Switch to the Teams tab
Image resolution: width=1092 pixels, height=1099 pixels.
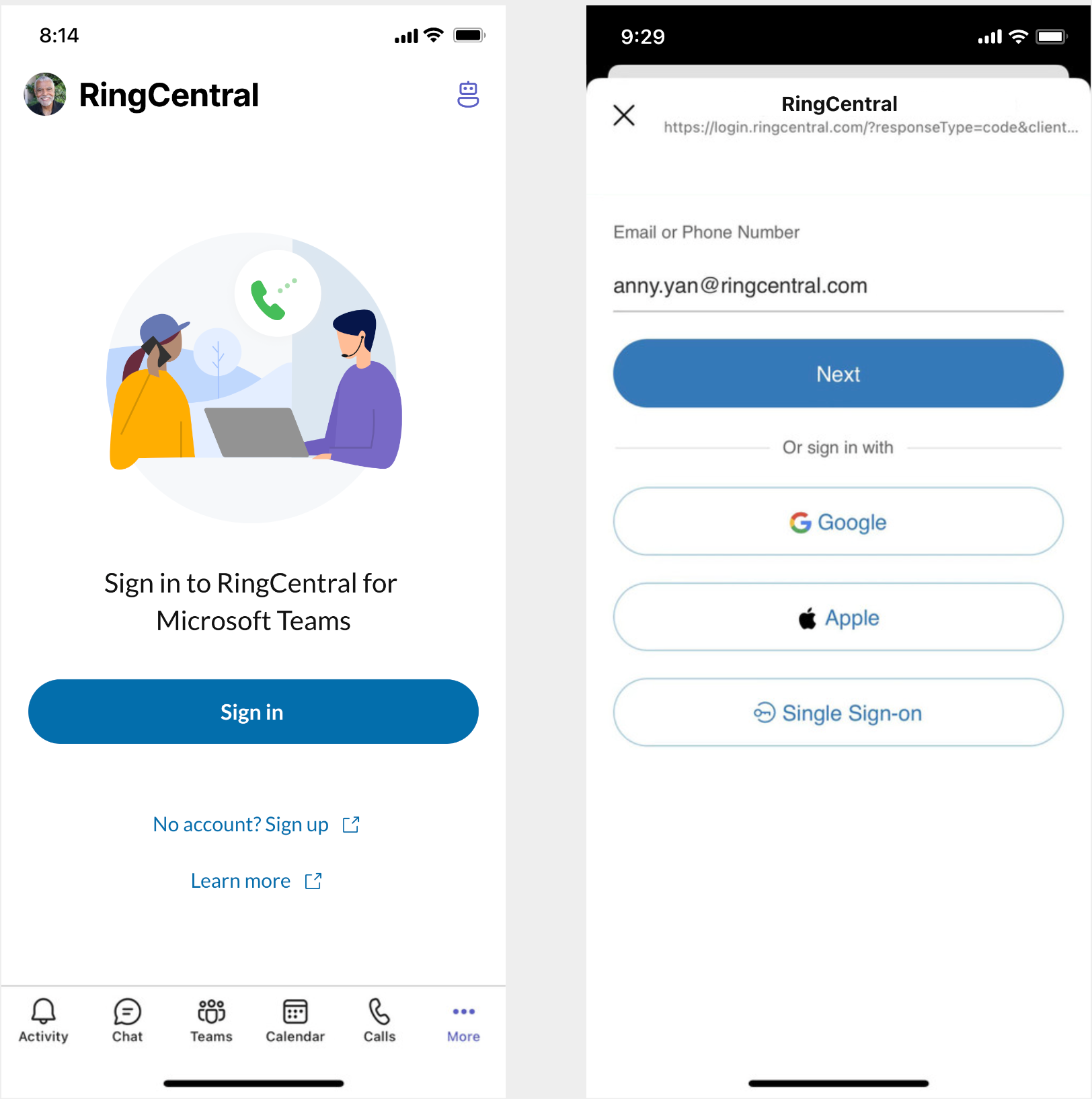click(211, 1020)
